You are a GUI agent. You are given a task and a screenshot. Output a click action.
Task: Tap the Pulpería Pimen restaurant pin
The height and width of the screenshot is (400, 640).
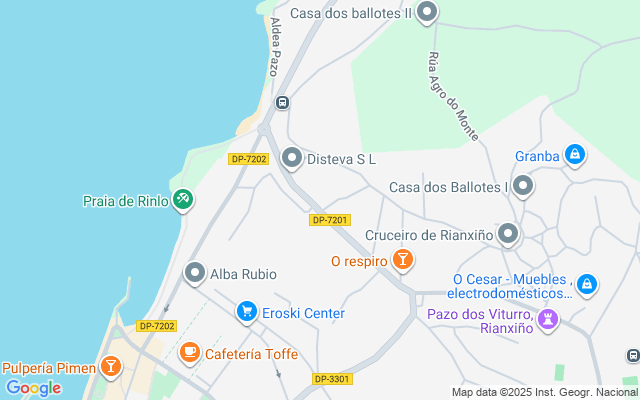pyautogui.click(x=111, y=367)
